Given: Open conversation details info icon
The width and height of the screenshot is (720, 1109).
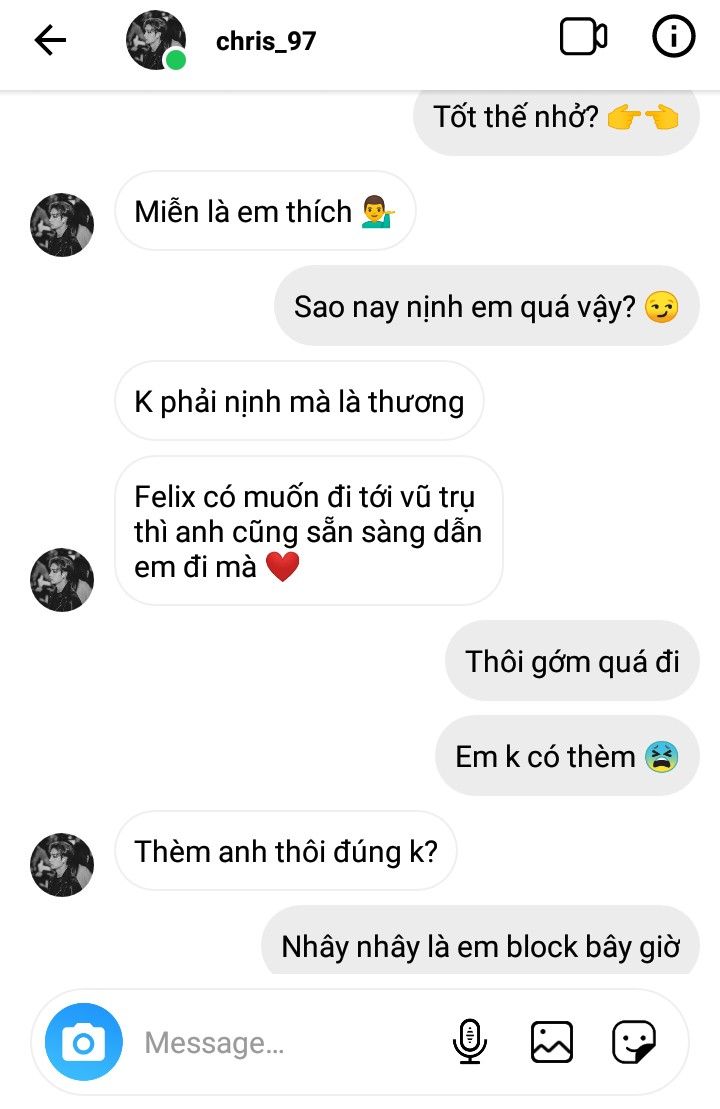Looking at the screenshot, I should (x=673, y=38).
